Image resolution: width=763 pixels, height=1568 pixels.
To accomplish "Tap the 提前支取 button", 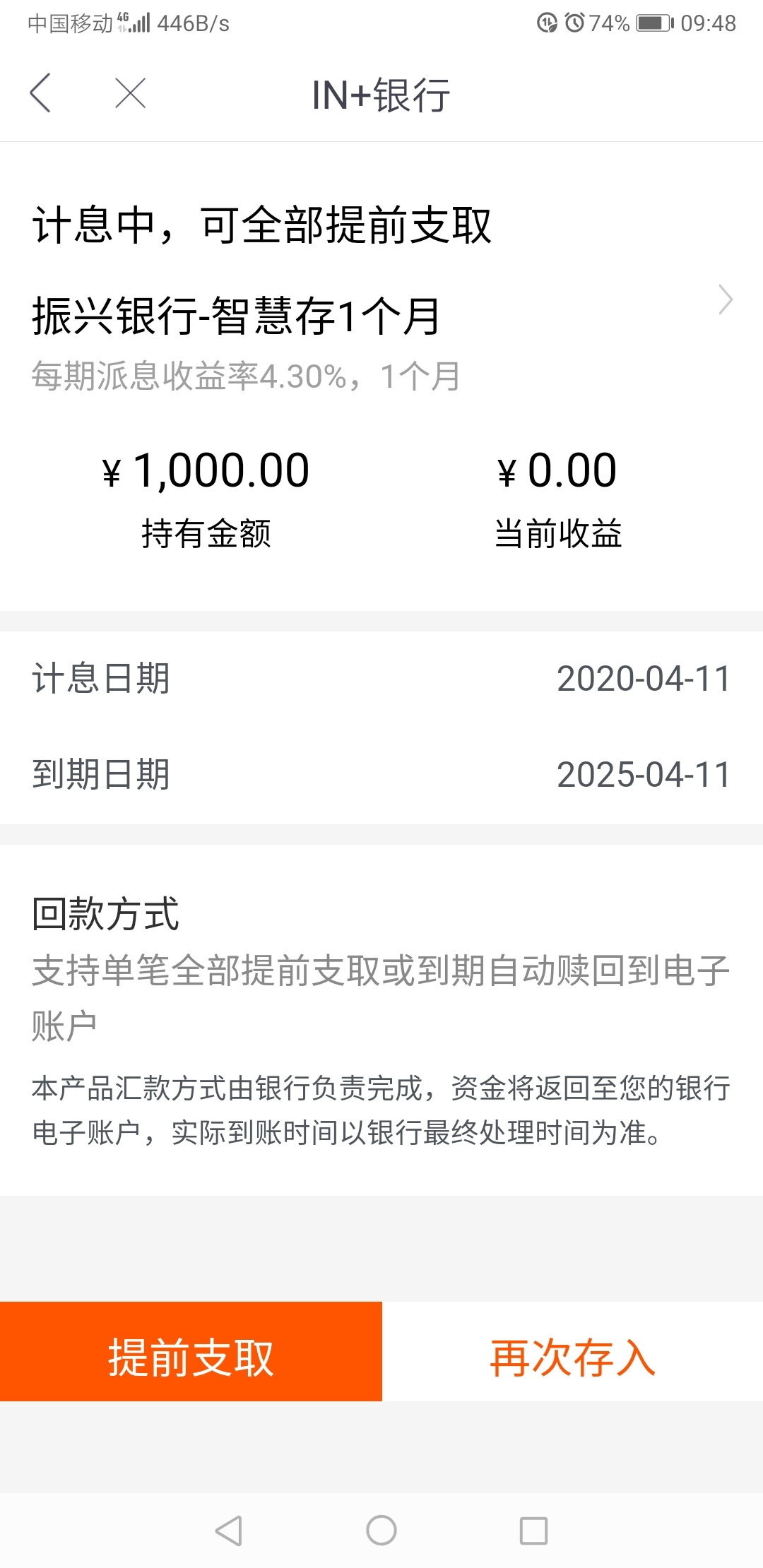I will click(191, 1351).
